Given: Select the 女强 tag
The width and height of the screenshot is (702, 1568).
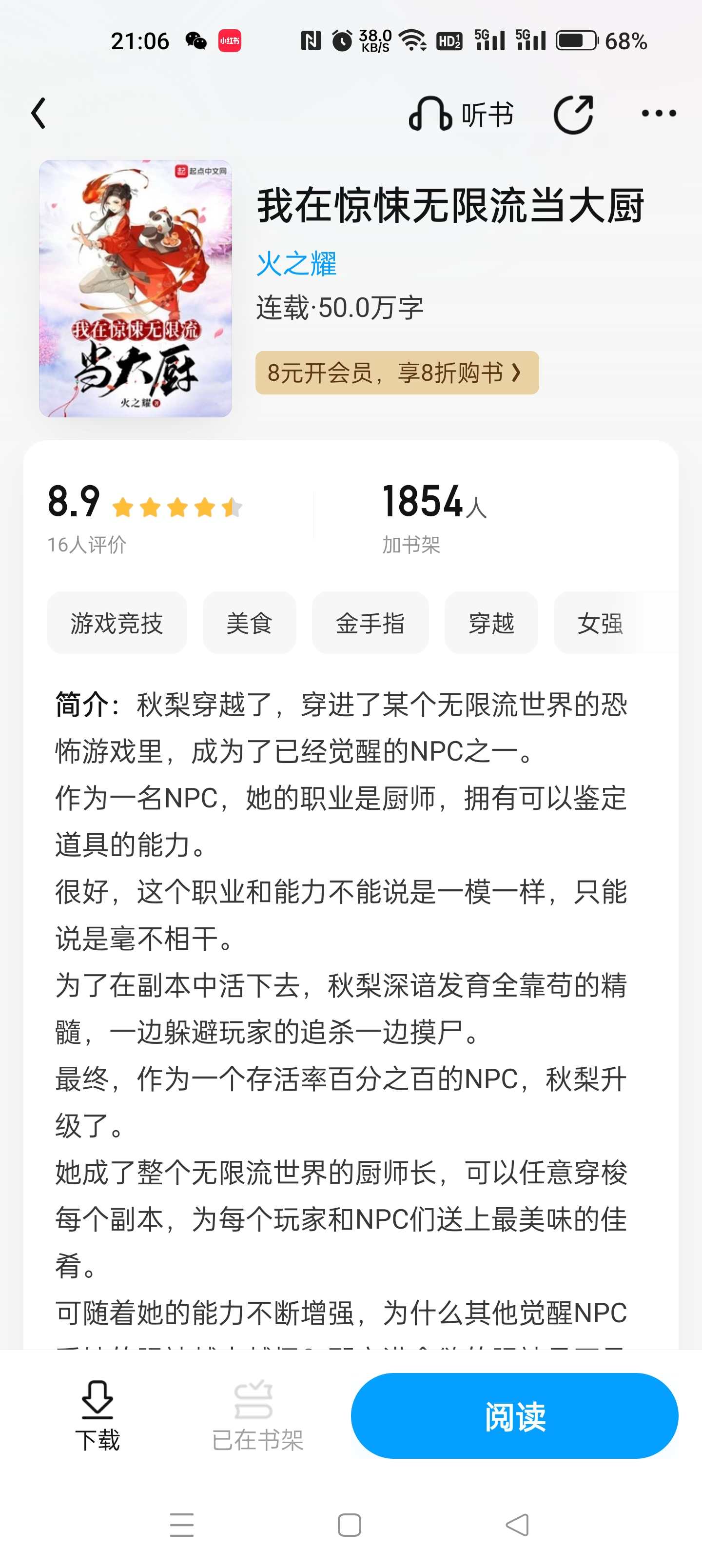Looking at the screenshot, I should coord(600,623).
